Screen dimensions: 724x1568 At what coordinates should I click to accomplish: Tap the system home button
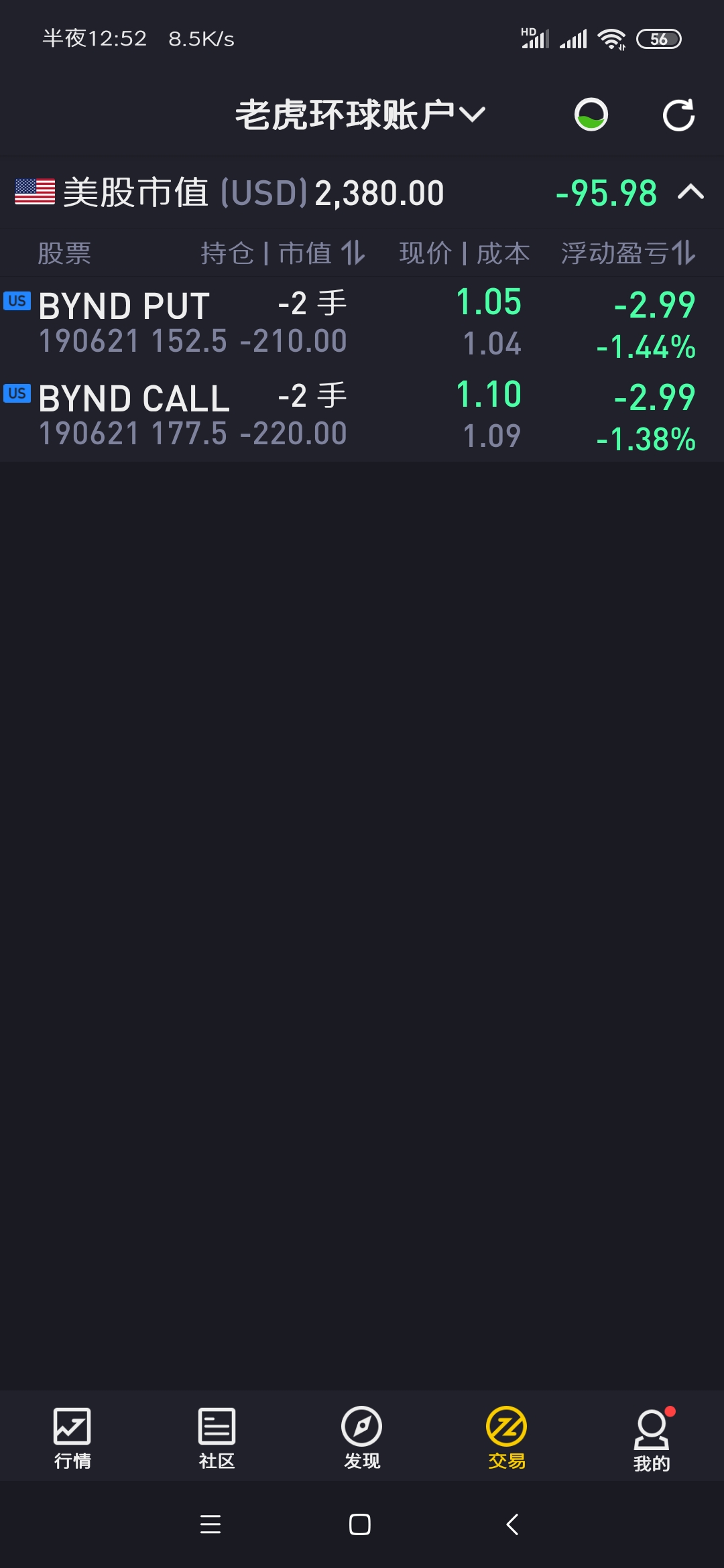click(360, 1524)
